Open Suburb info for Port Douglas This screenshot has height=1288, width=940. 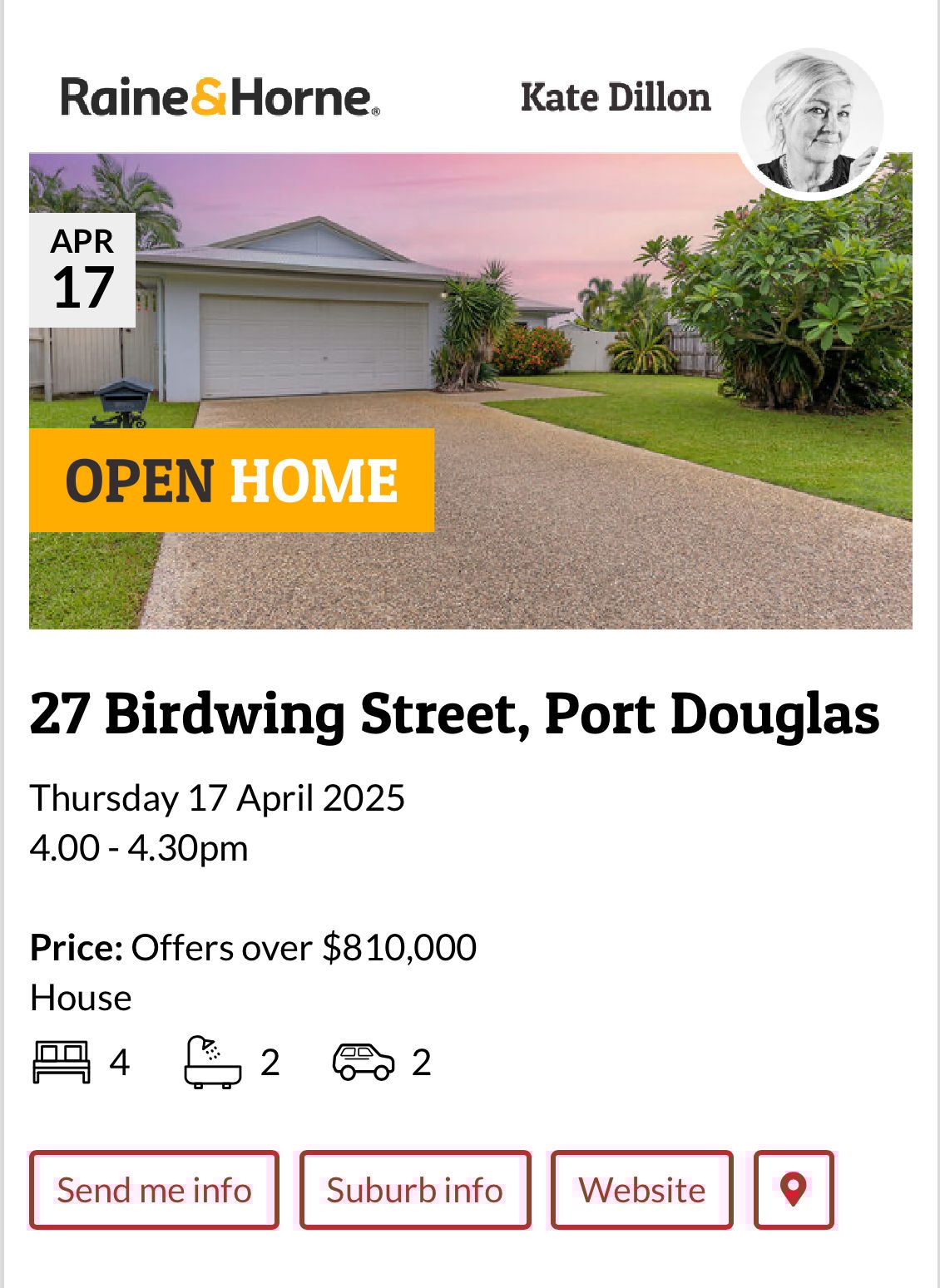pos(414,1190)
